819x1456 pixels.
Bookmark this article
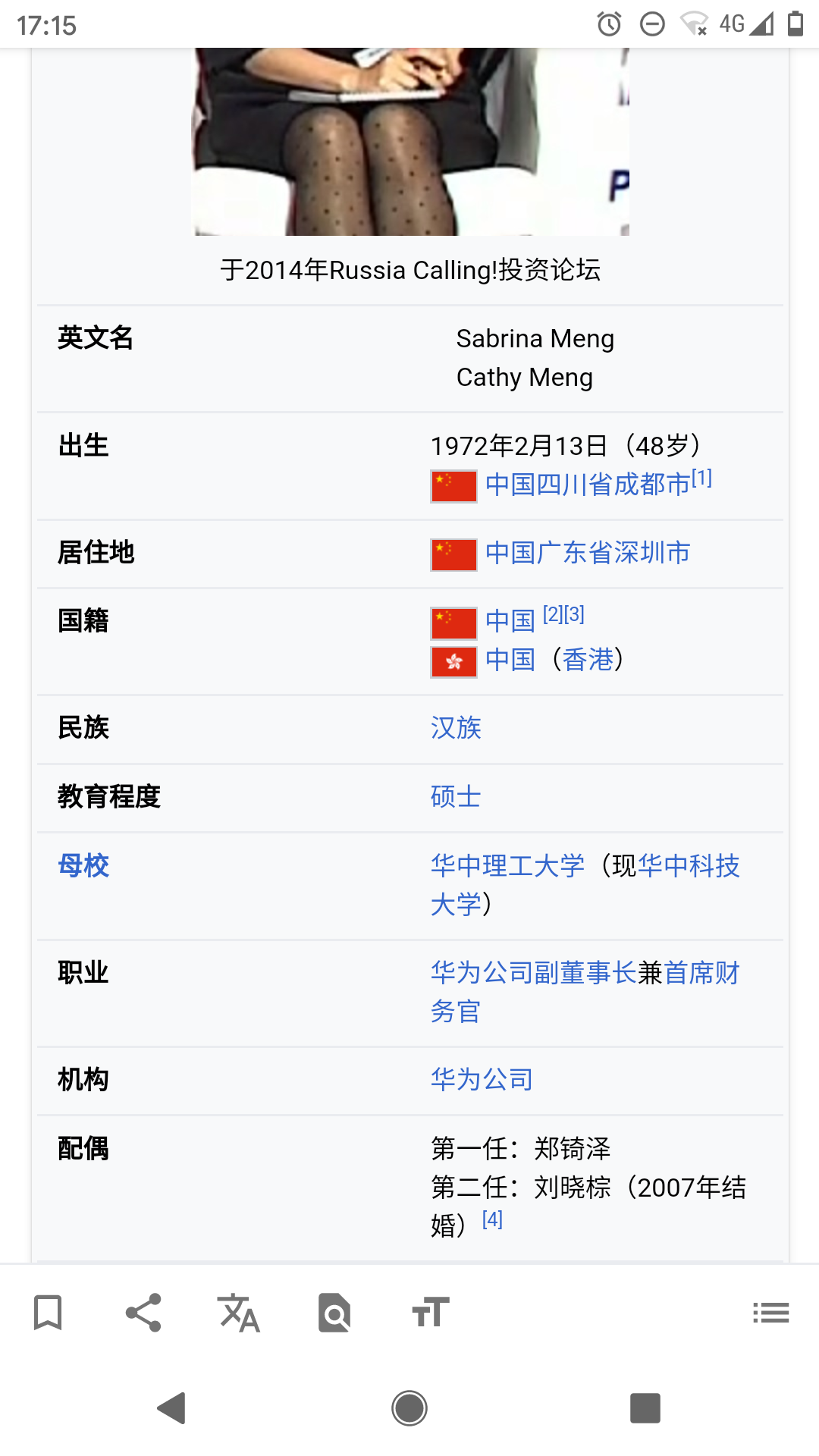pyautogui.click(x=48, y=1313)
